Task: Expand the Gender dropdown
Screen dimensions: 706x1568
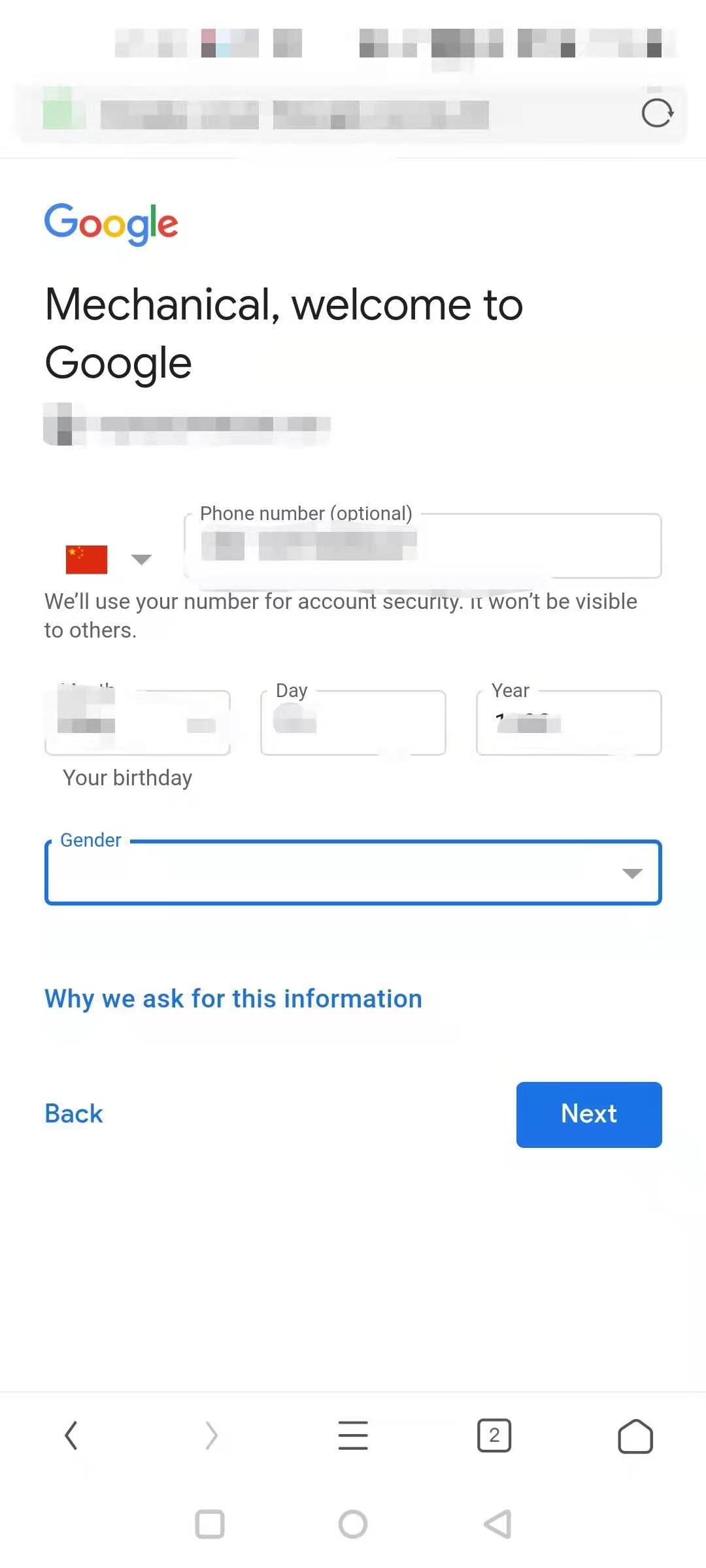Action: pyautogui.click(x=353, y=873)
